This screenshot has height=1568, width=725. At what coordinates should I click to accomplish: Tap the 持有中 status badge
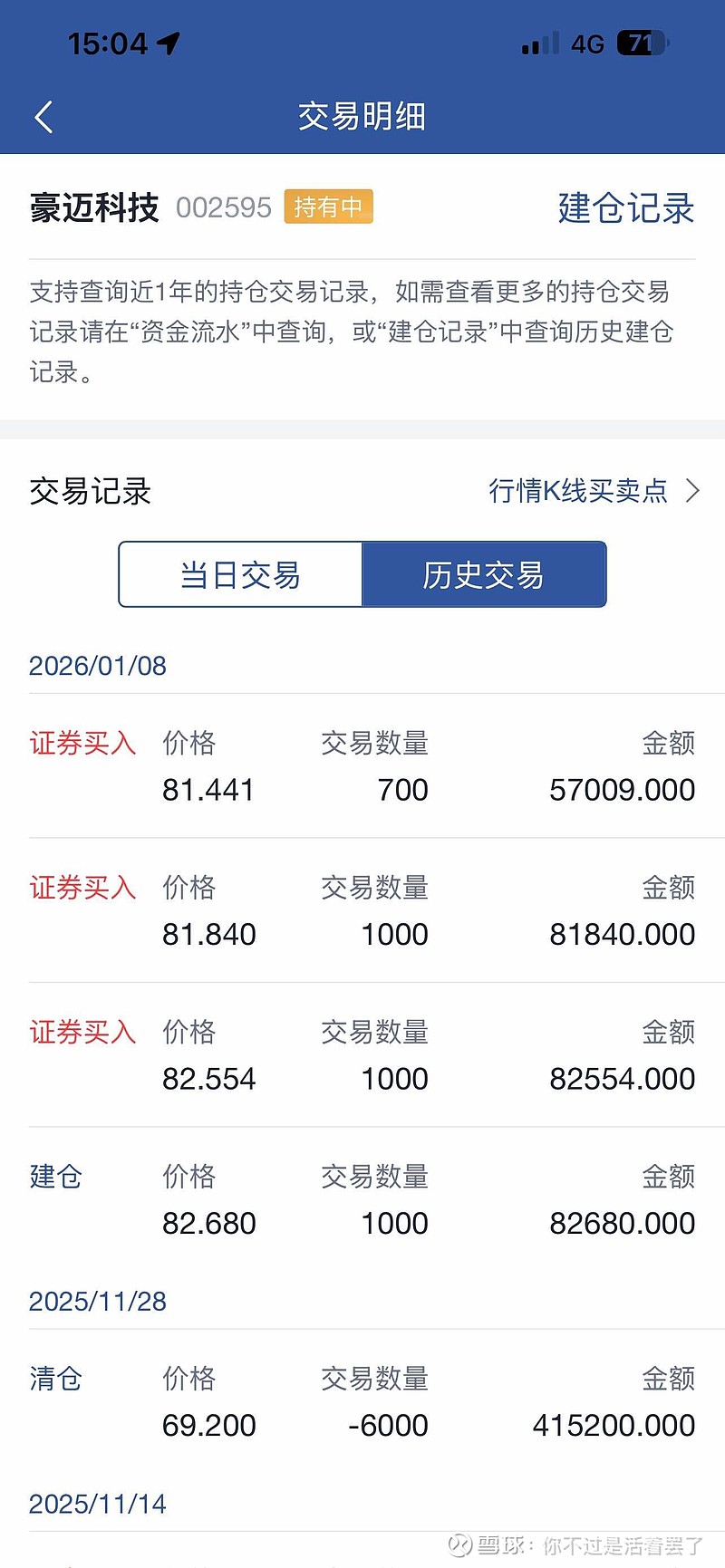[x=328, y=207]
